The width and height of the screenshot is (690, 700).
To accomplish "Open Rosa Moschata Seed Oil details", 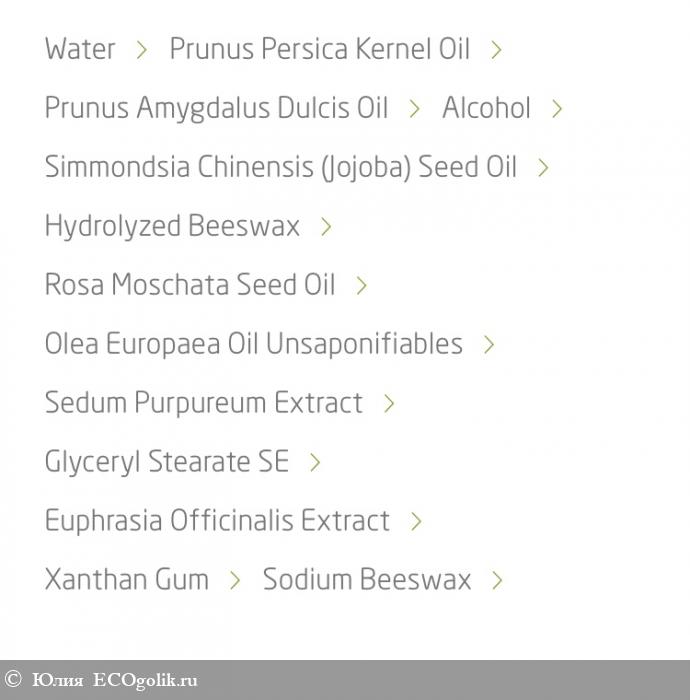I will coord(190,285).
